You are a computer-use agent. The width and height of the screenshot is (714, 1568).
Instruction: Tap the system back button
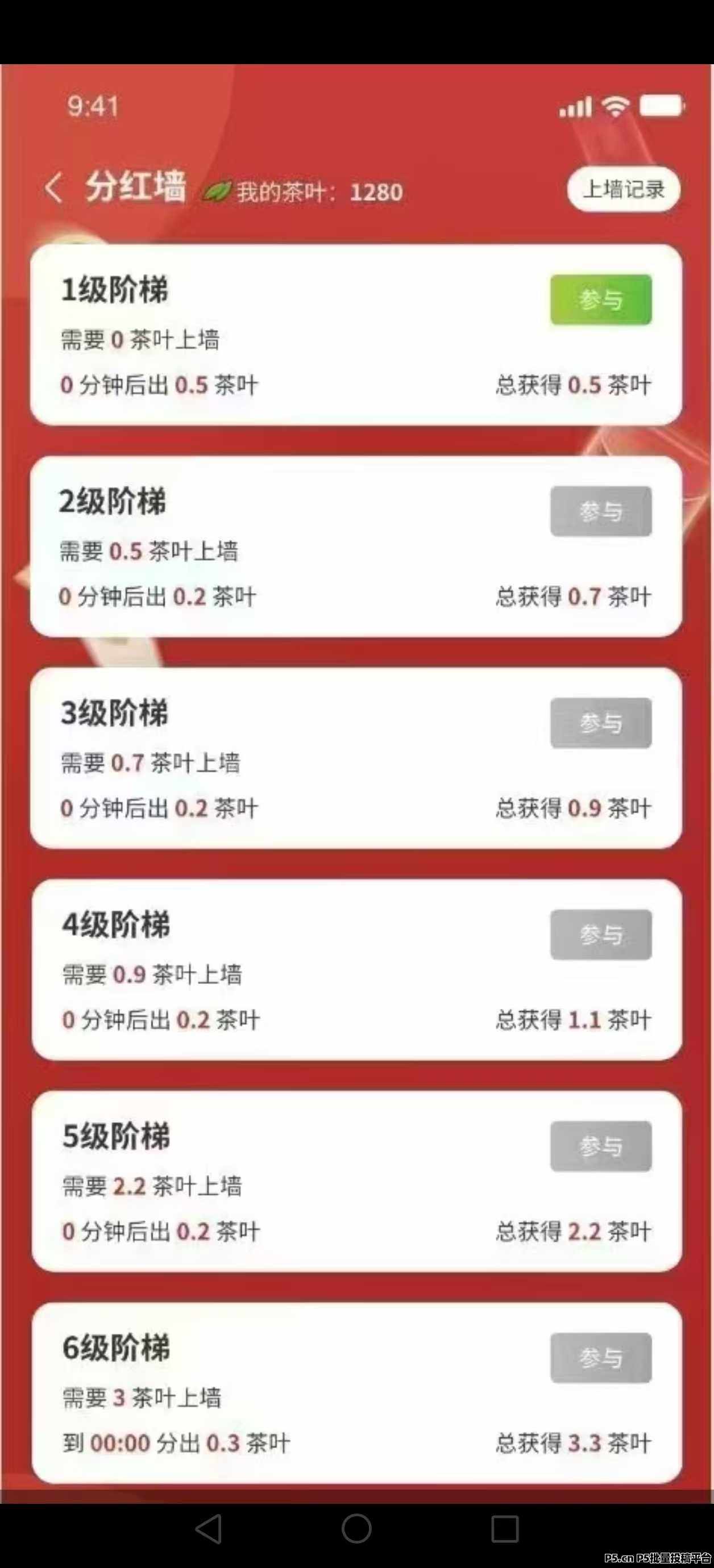click(209, 1528)
